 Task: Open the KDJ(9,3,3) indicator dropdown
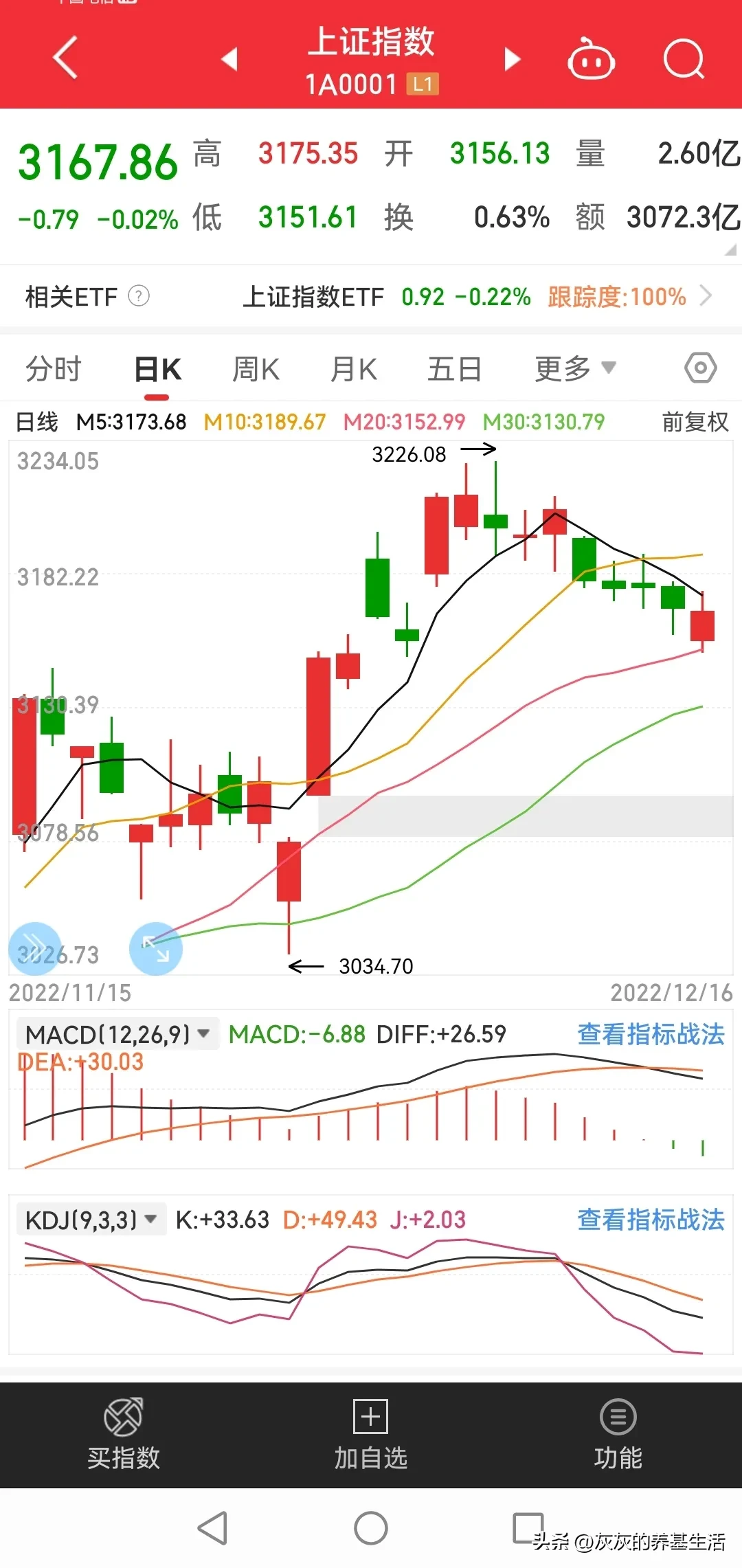click(91, 1220)
